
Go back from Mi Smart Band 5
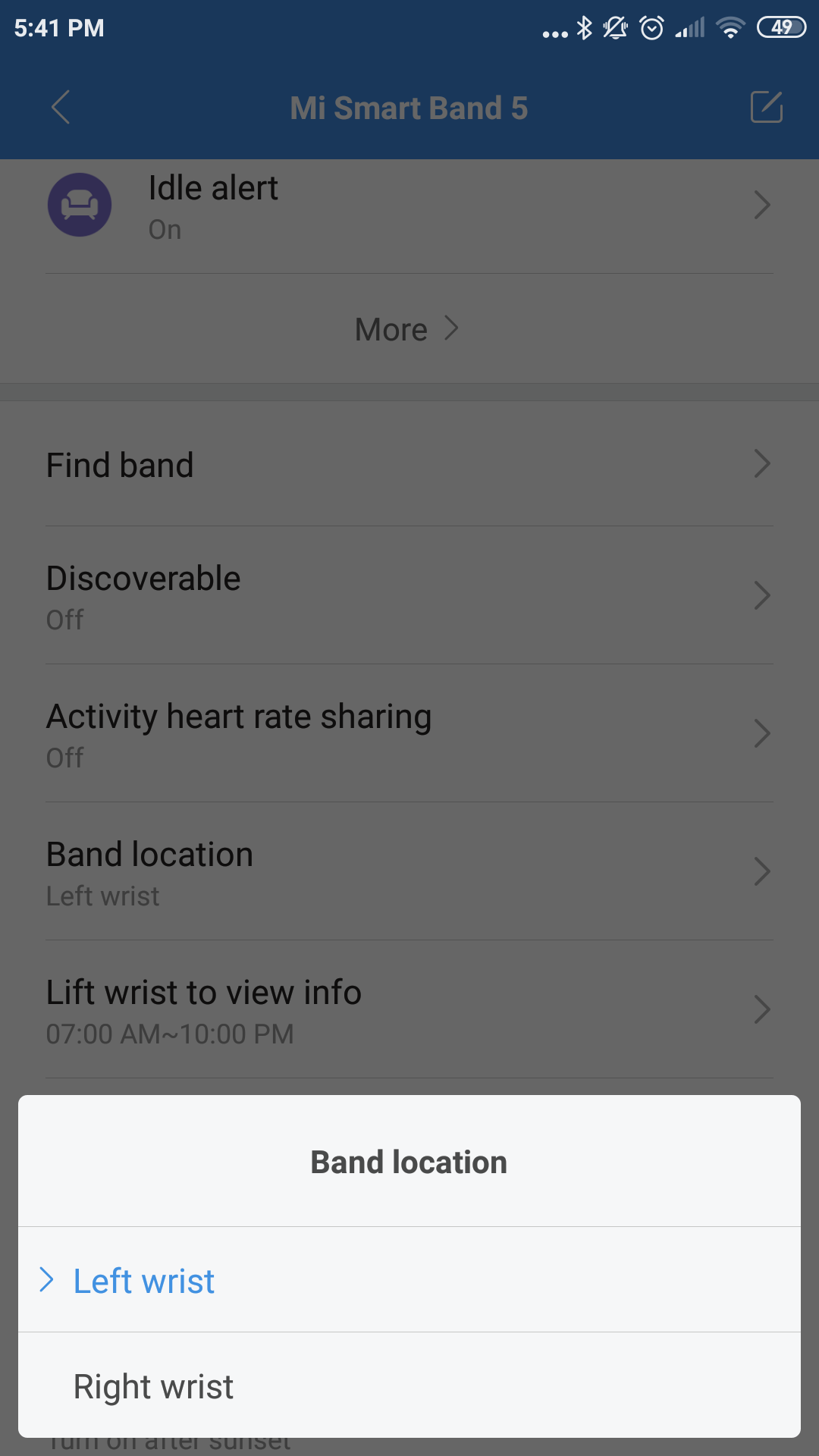(61, 107)
